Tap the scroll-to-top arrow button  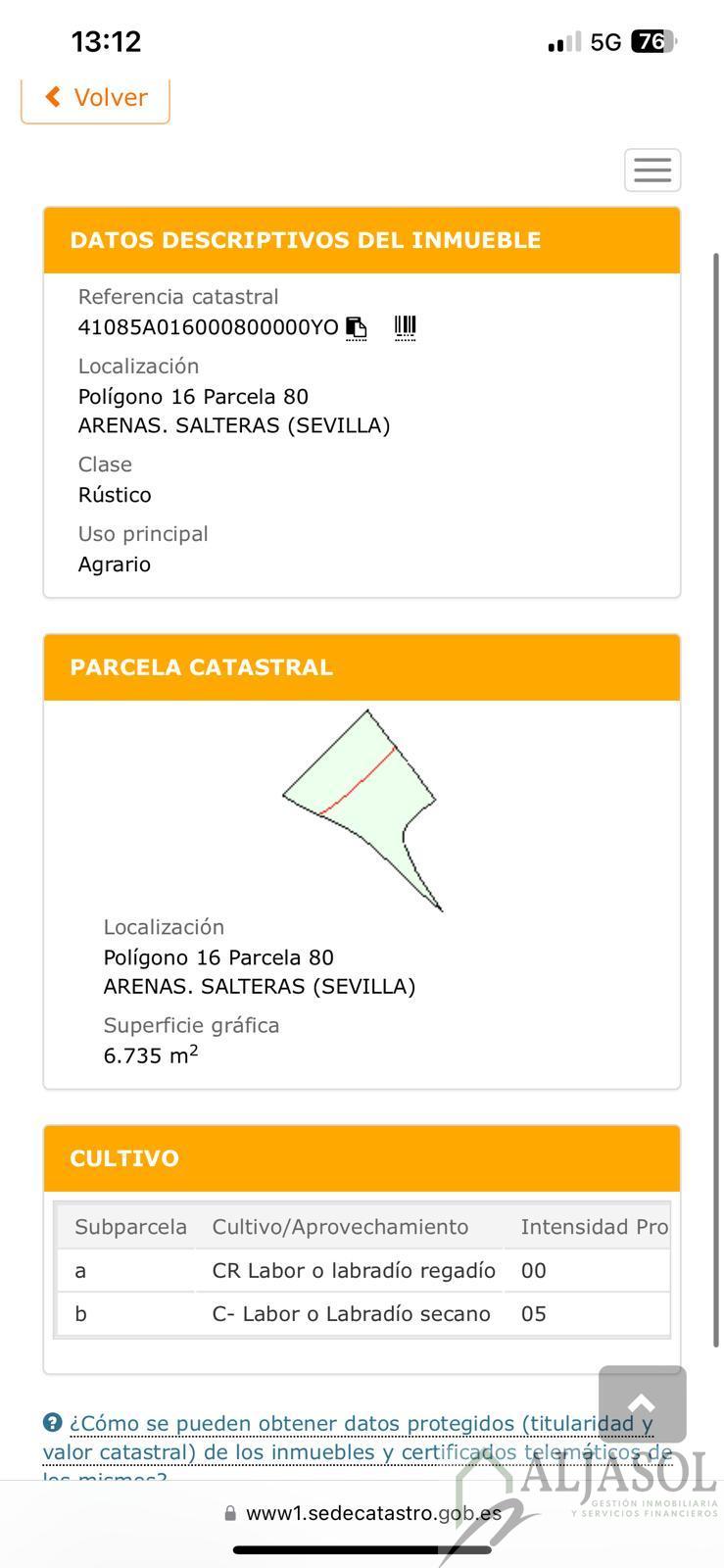[x=642, y=1403]
